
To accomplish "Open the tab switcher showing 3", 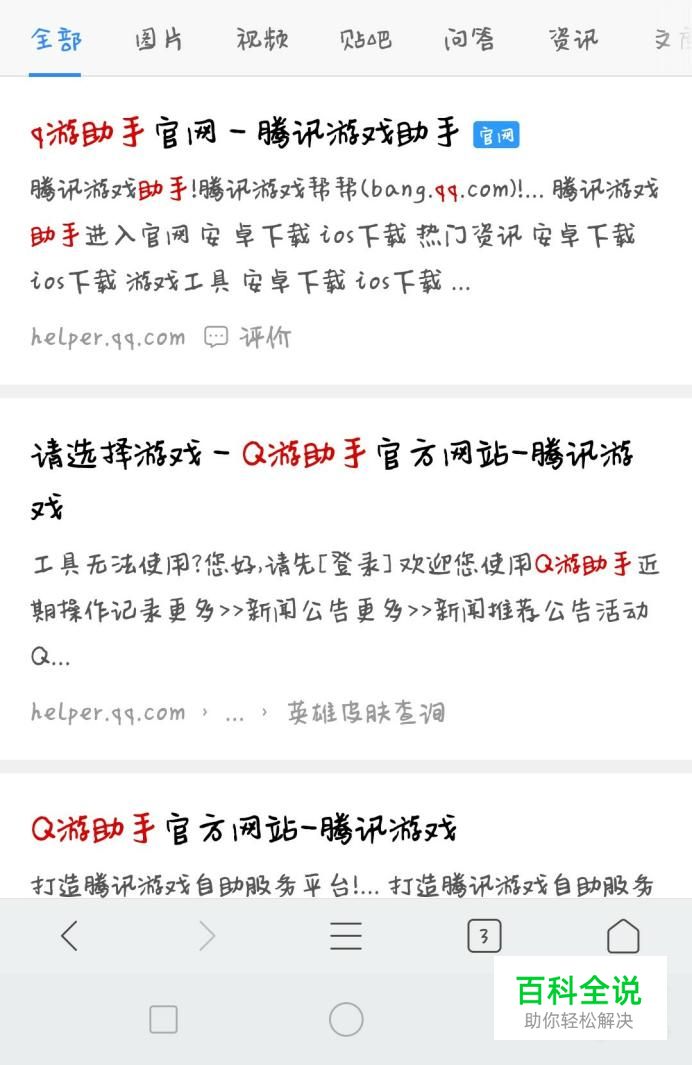I will pyautogui.click(x=484, y=936).
